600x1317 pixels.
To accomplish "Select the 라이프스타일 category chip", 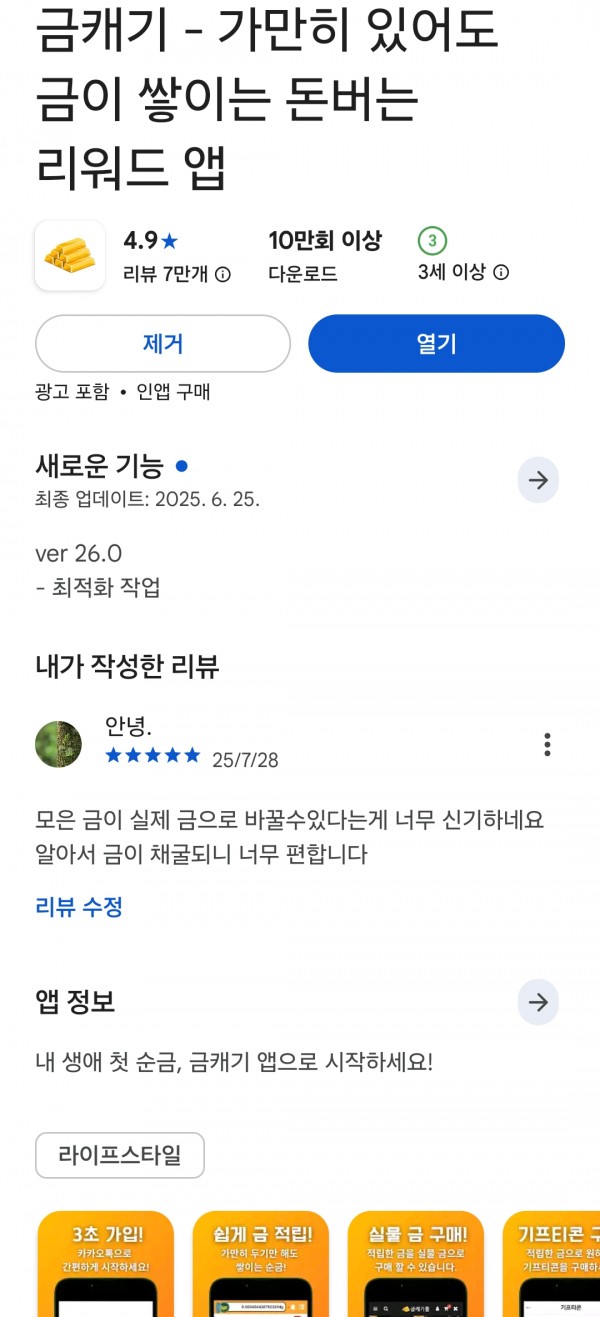I will [120, 1155].
